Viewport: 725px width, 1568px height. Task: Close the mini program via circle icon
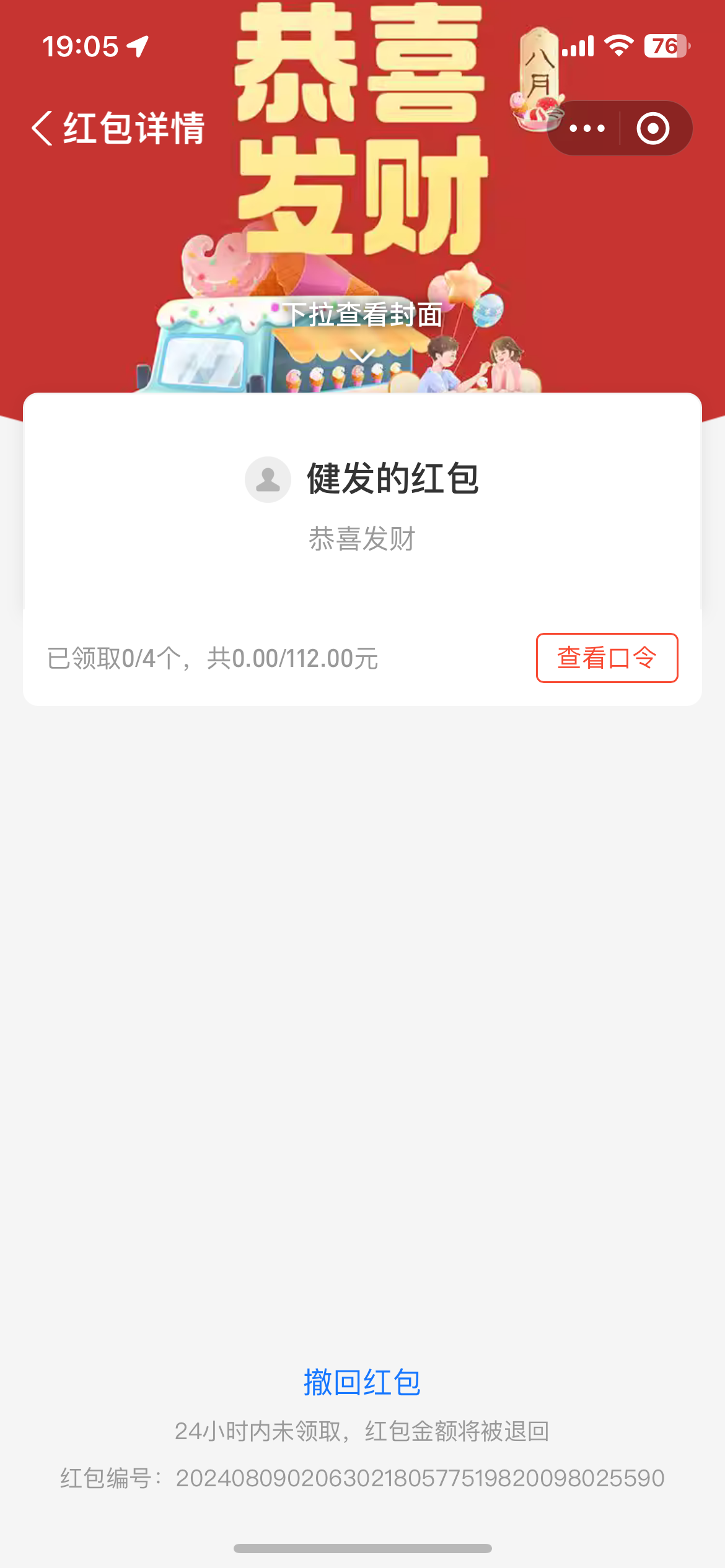[653, 128]
